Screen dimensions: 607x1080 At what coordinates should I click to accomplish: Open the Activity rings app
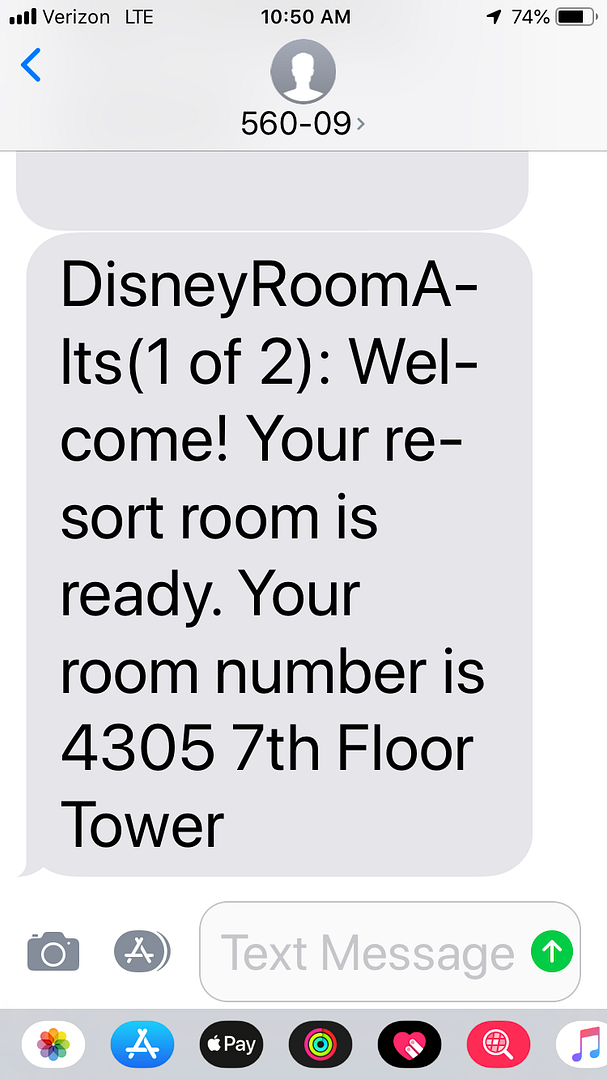click(x=320, y=1044)
